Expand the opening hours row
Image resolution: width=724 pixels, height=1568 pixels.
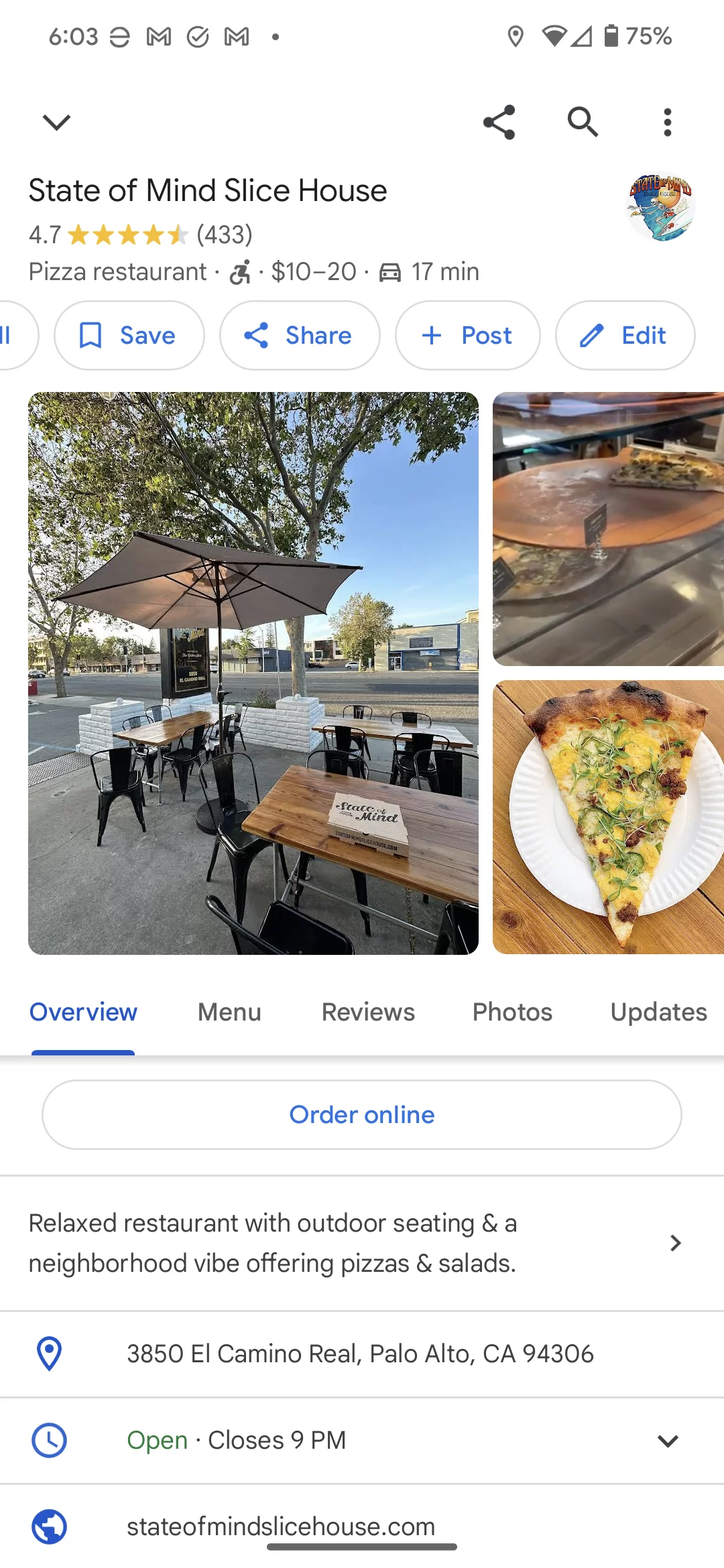(x=362, y=1440)
